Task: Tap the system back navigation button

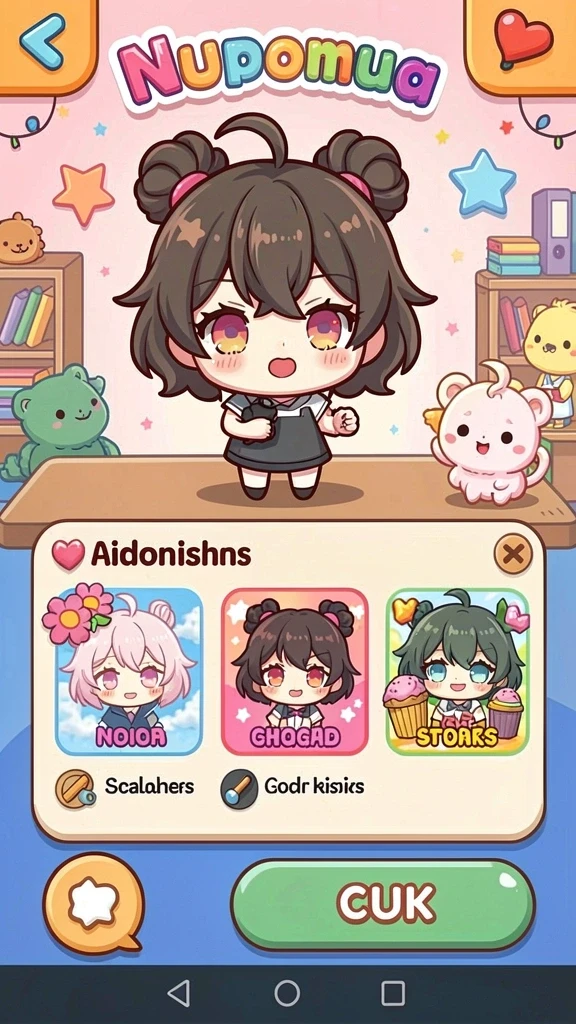Action: click(x=179, y=993)
